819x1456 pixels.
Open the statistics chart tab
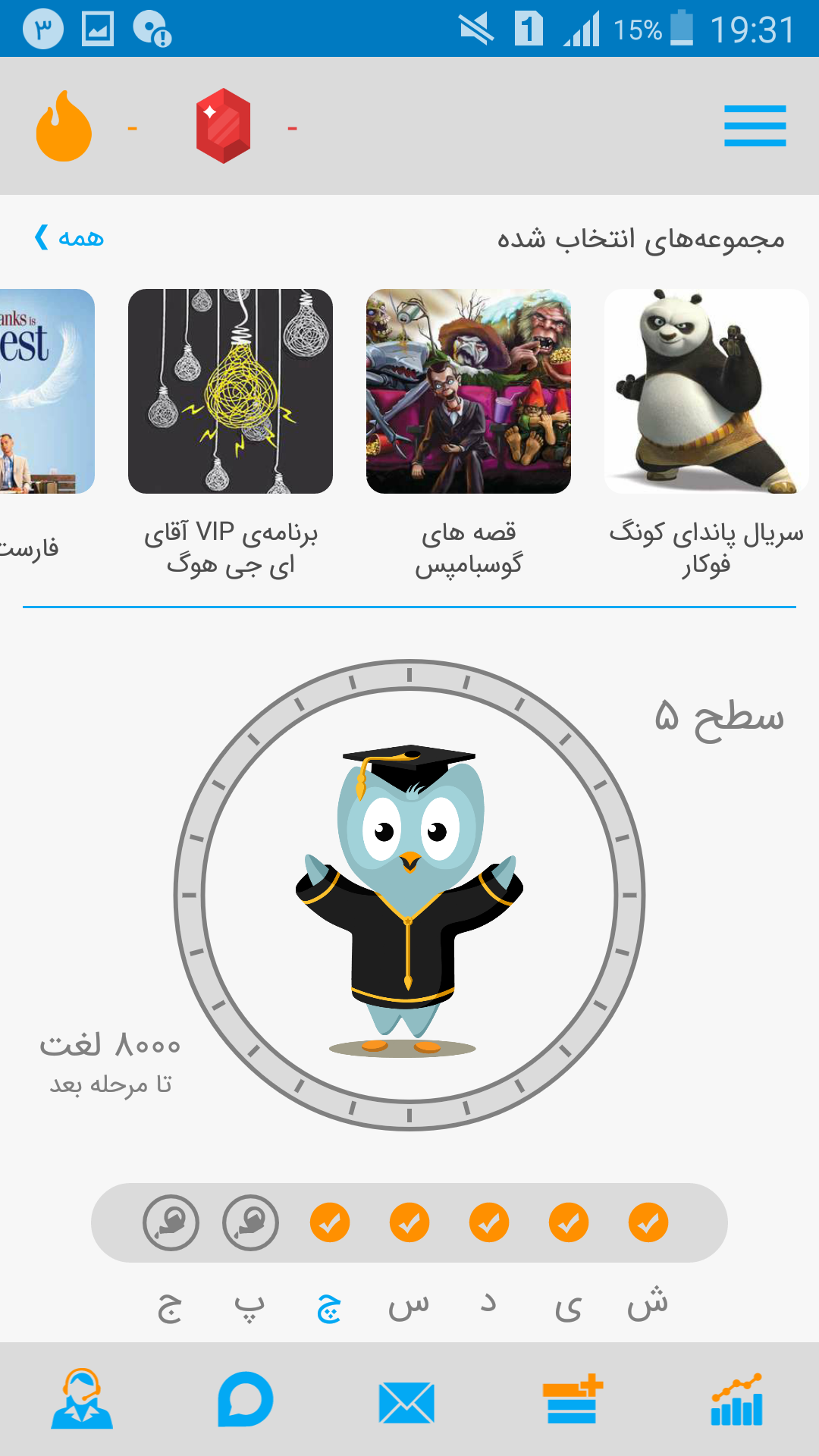tap(736, 1400)
